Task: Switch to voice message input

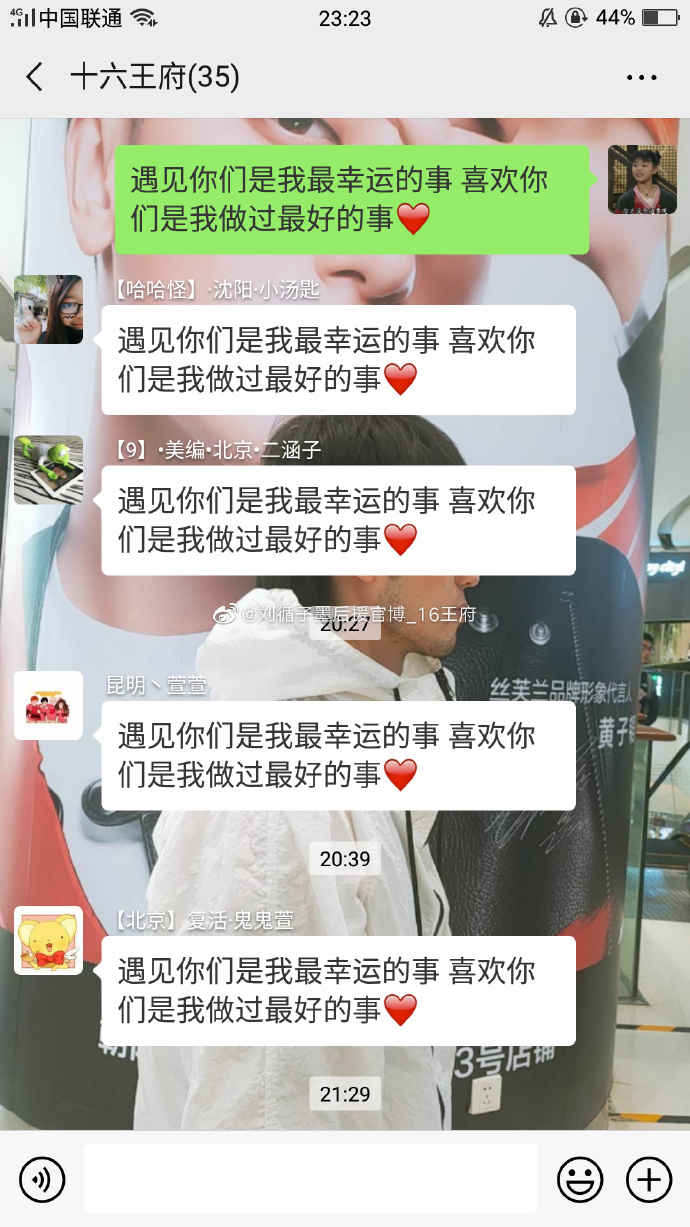Action: coord(42,1180)
